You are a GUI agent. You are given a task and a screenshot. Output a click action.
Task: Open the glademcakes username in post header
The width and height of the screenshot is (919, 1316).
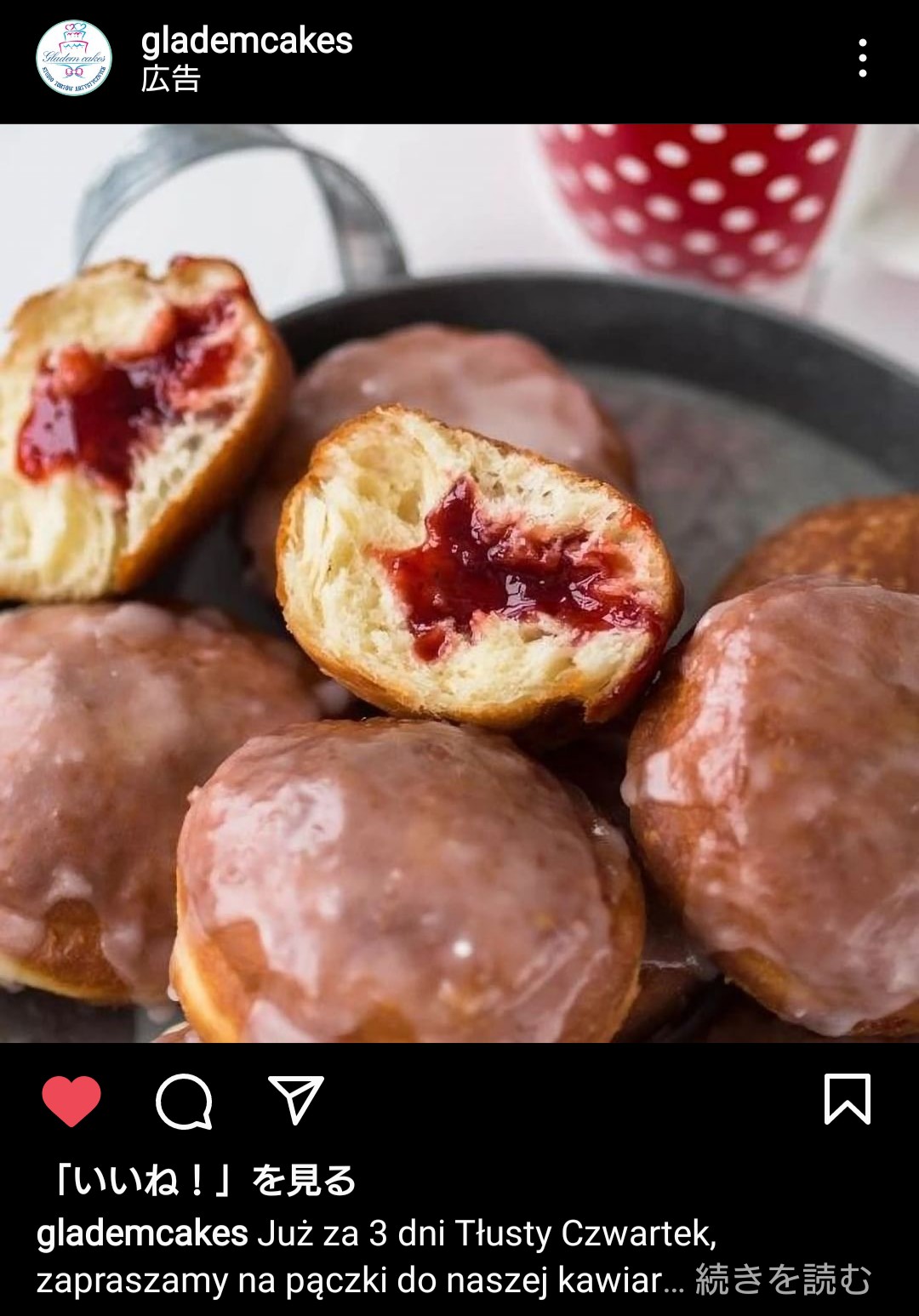pos(247,41)
